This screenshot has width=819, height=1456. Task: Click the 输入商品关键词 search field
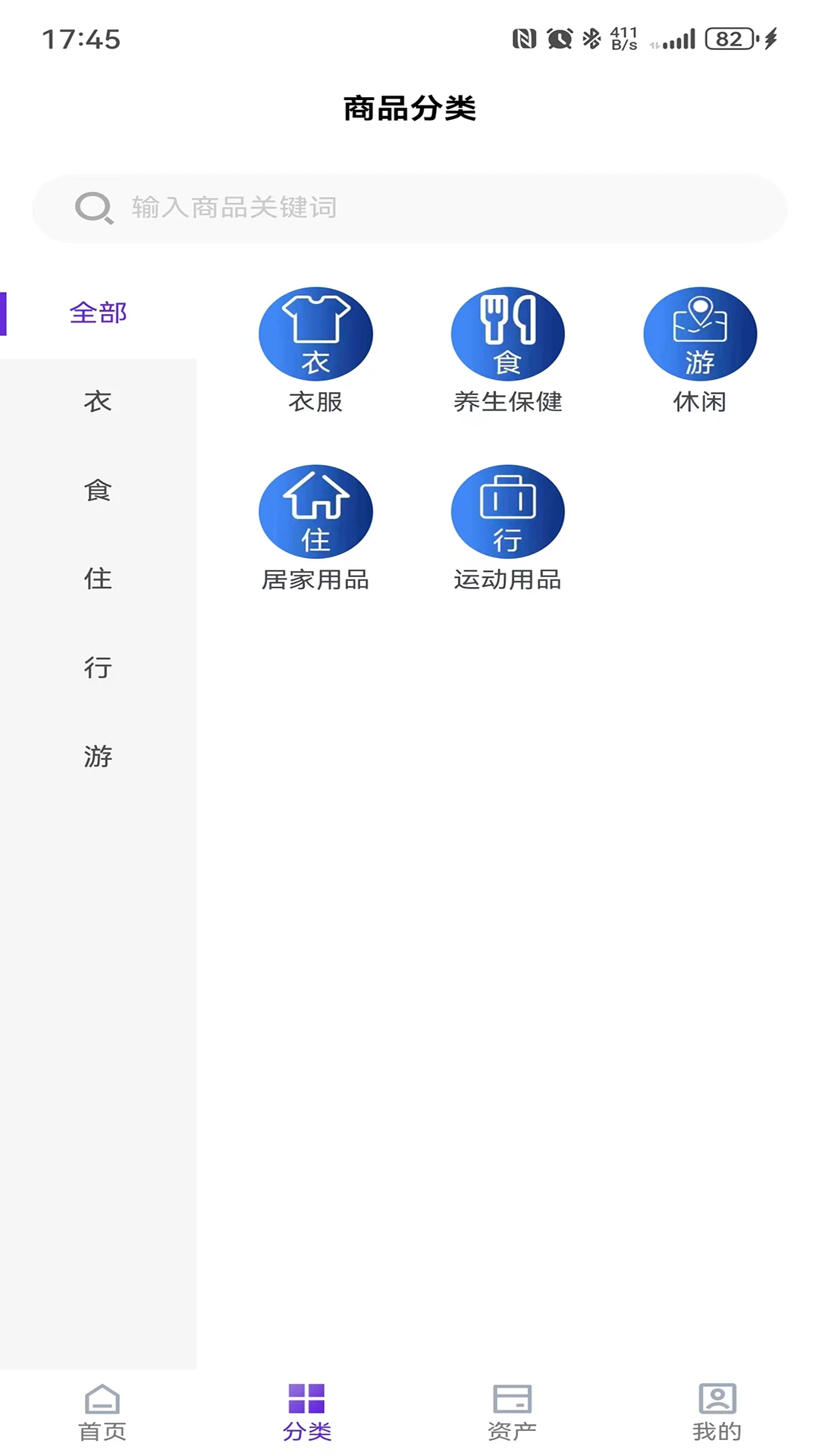tap(409, 208)
